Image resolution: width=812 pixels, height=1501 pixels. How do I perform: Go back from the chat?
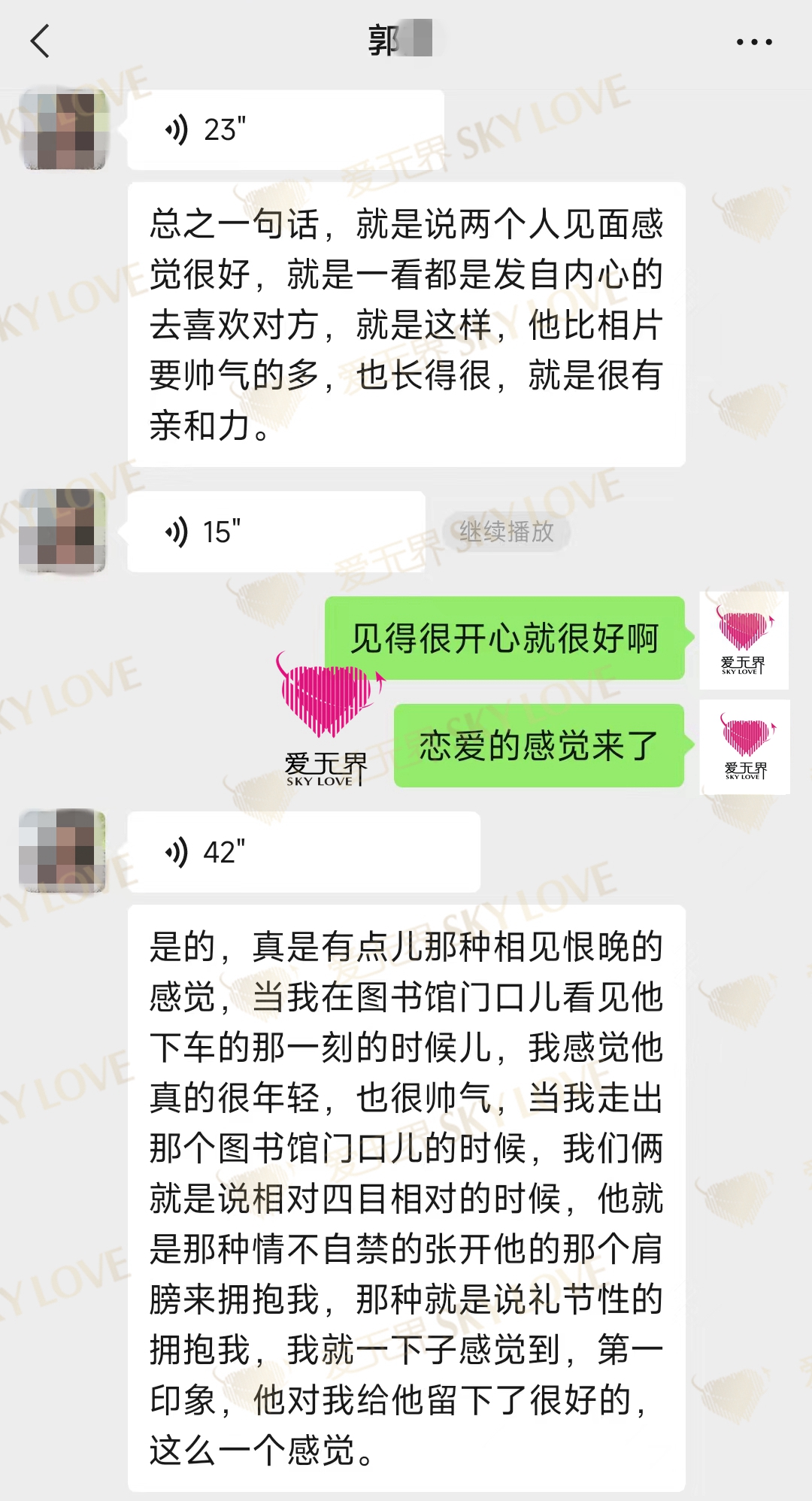pyautogui.click(x=41, y=41)
